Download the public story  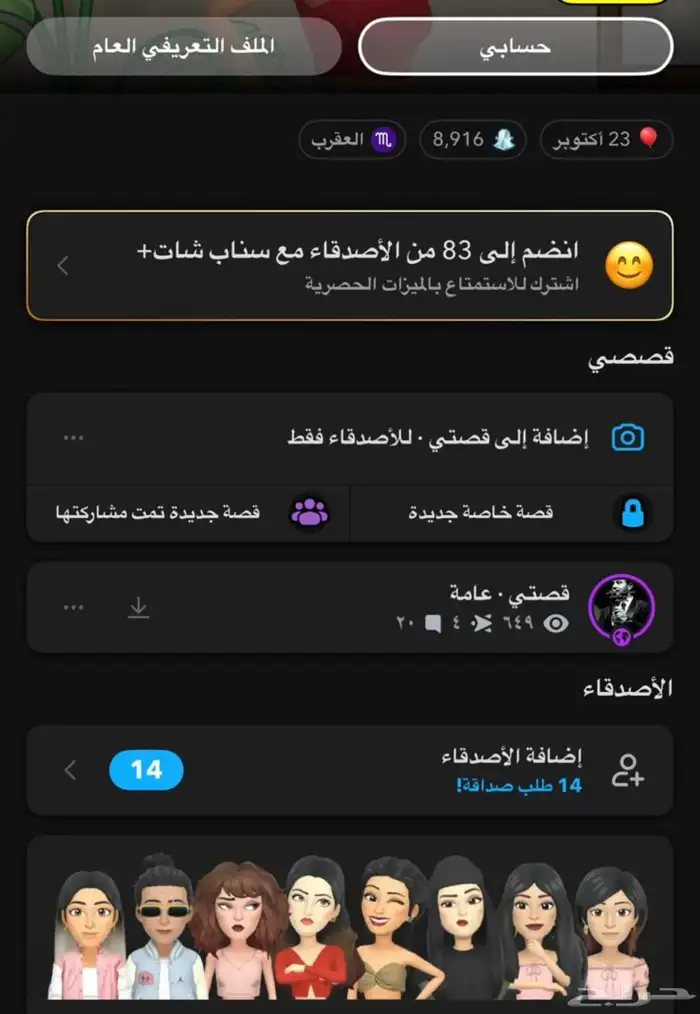[138, 607]
